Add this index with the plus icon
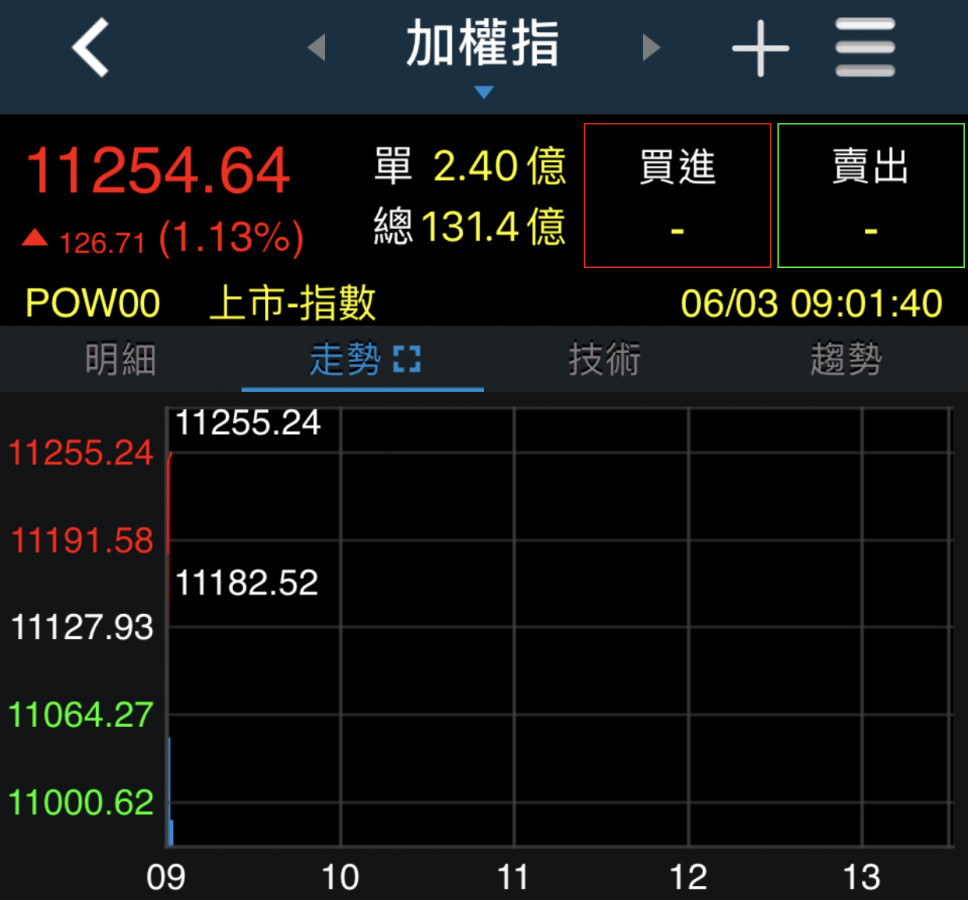Viewport: 968px width, 900px height. click(760, 48)
